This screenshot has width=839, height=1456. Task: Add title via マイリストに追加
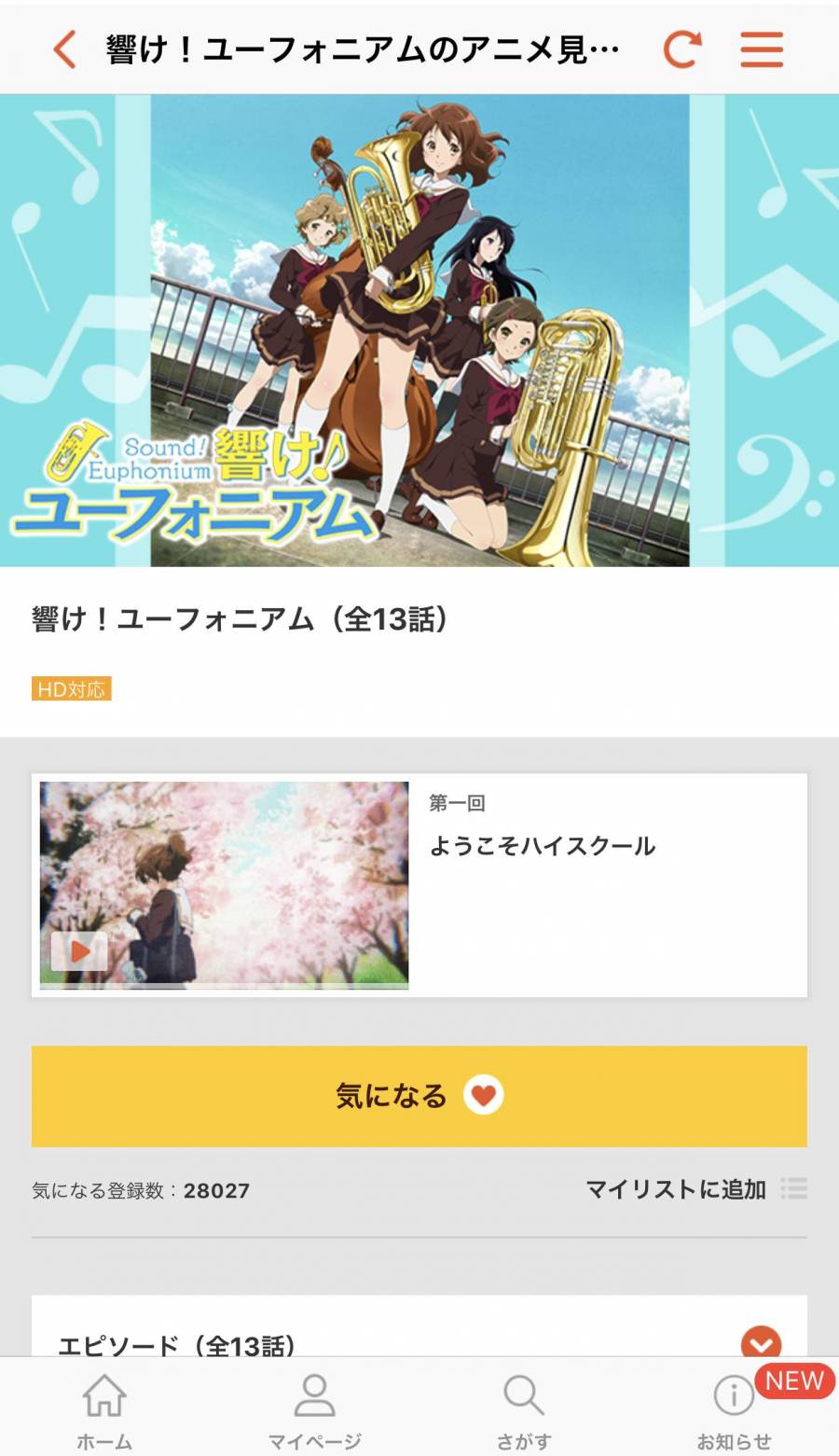pos(695,1189)
